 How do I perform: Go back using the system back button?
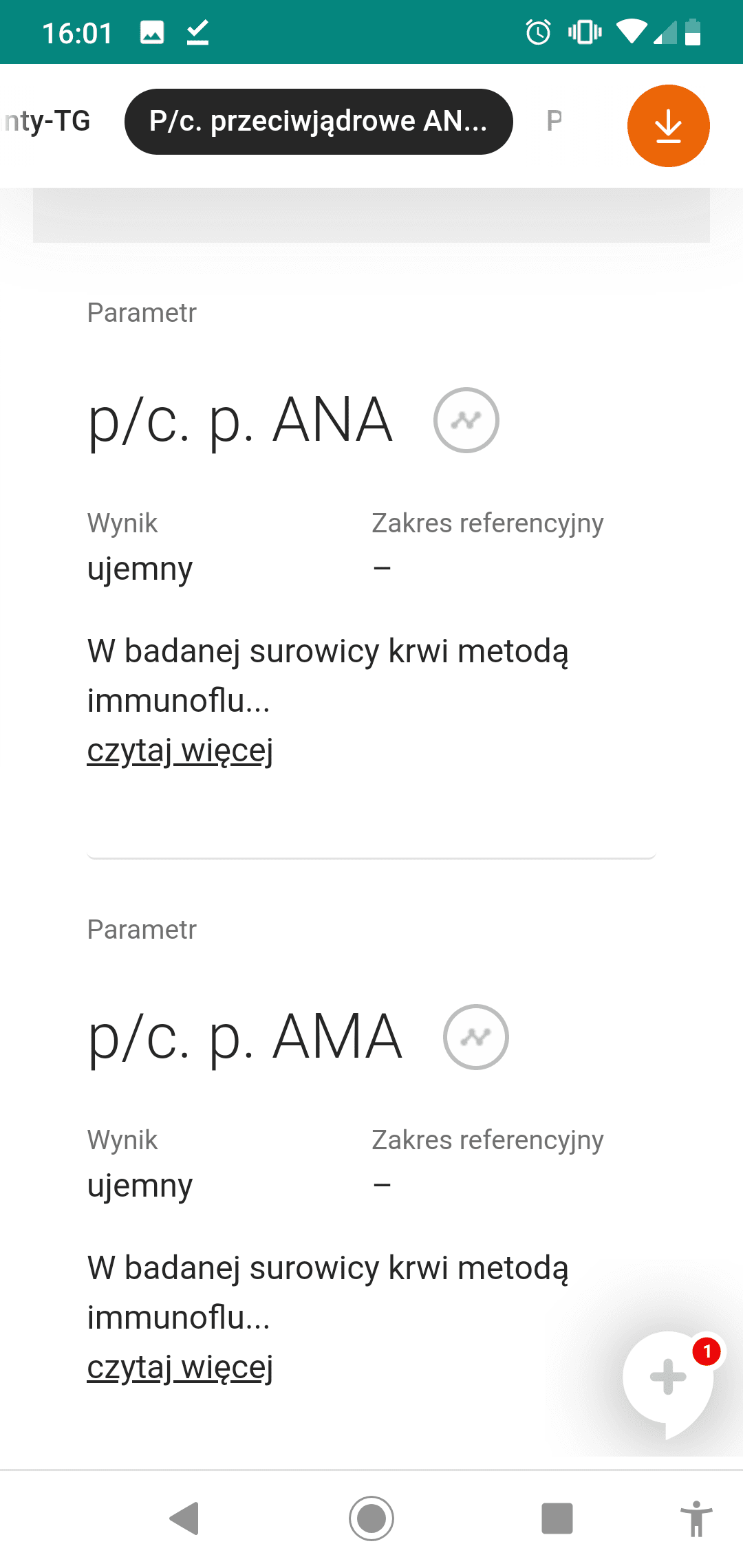(184, 1518)
